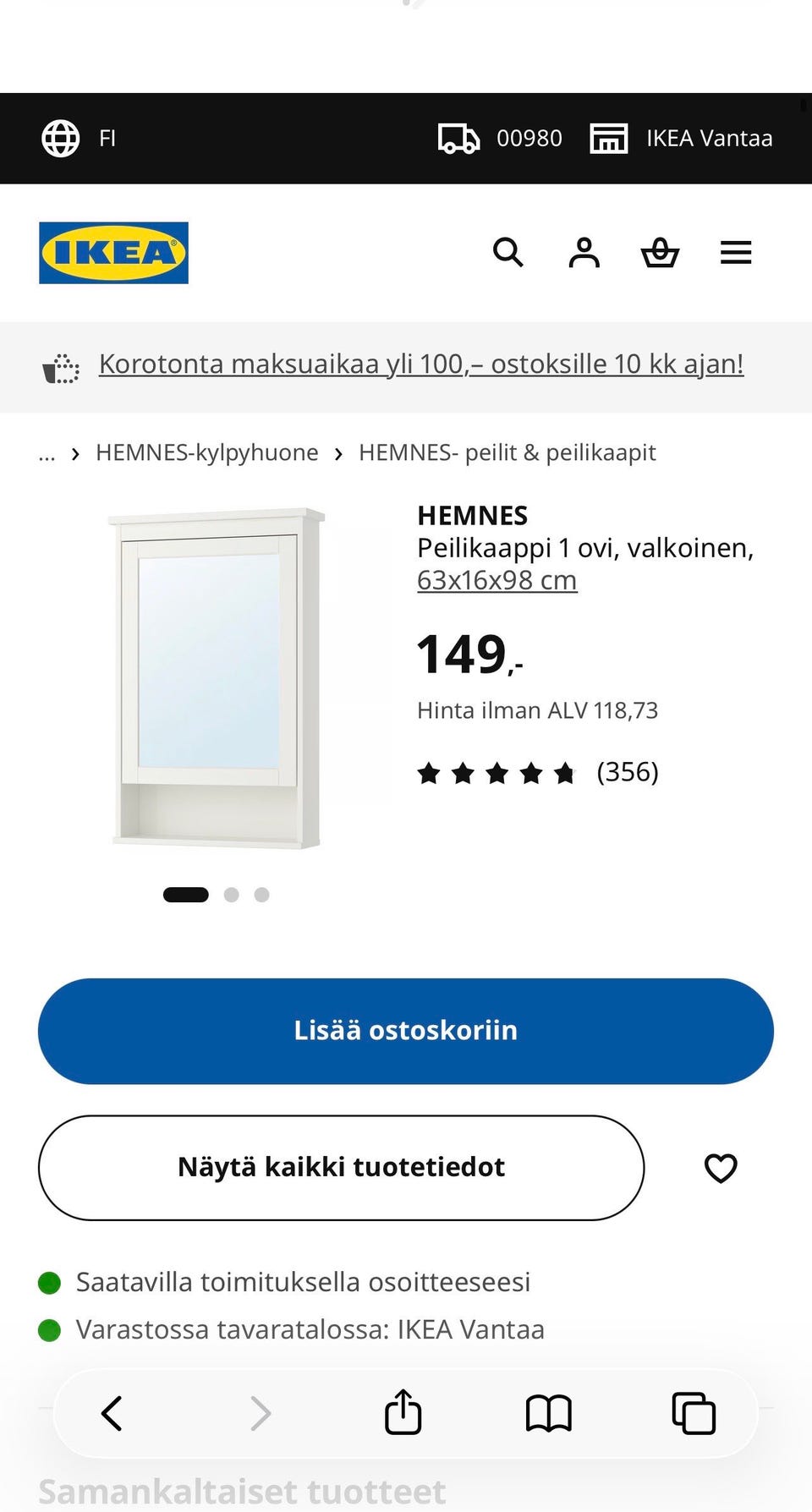Go to HEMNES- peilit & peilikaapit breadcrumb

pyautogui.click(x=507, y=452)
